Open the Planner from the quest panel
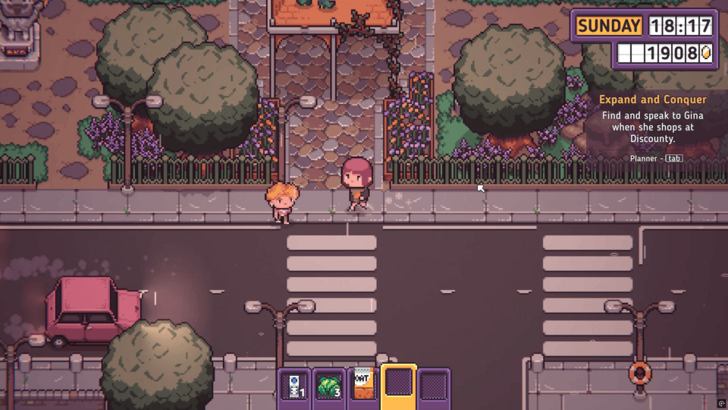The height and width of the screenshot is (410, 728). (x=656, y=158)
